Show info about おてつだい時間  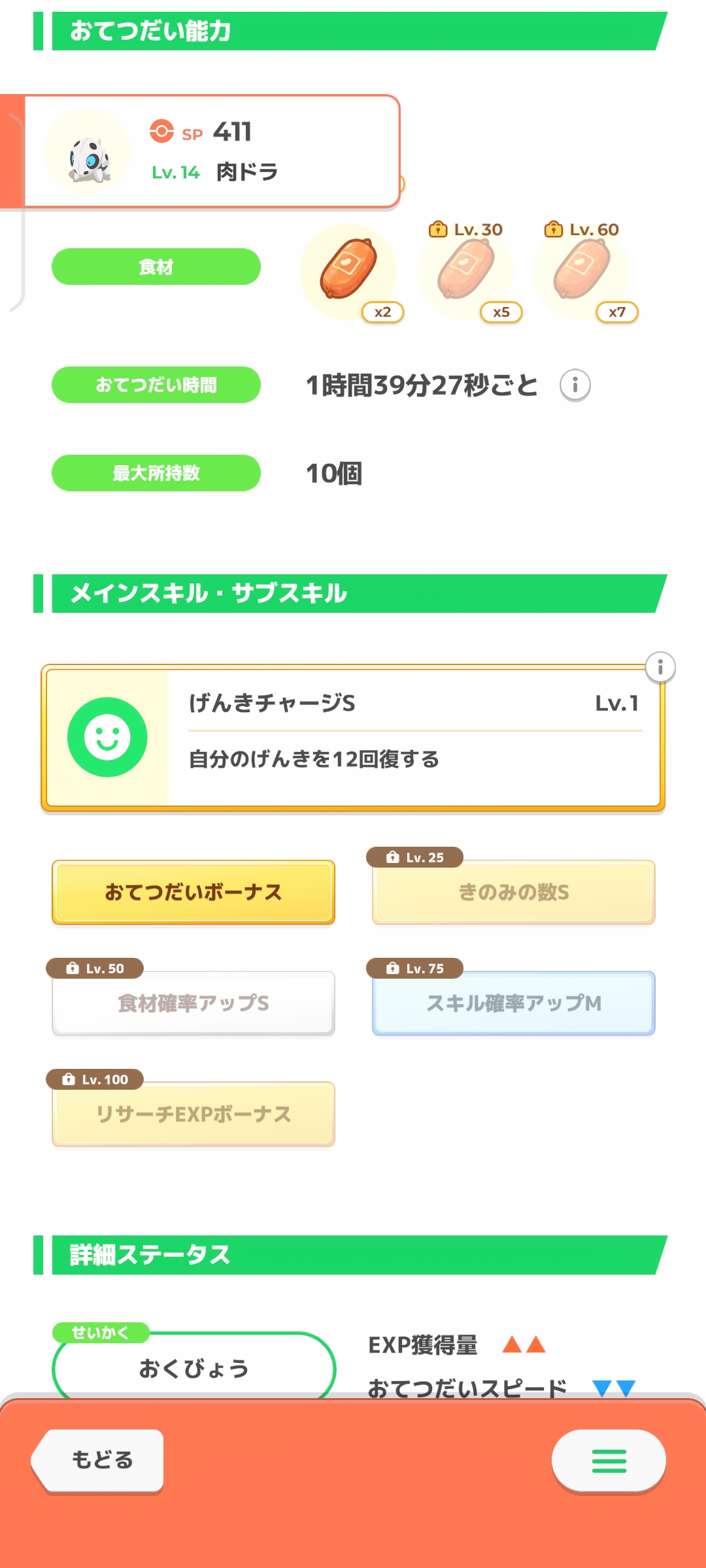coord(575,385)
